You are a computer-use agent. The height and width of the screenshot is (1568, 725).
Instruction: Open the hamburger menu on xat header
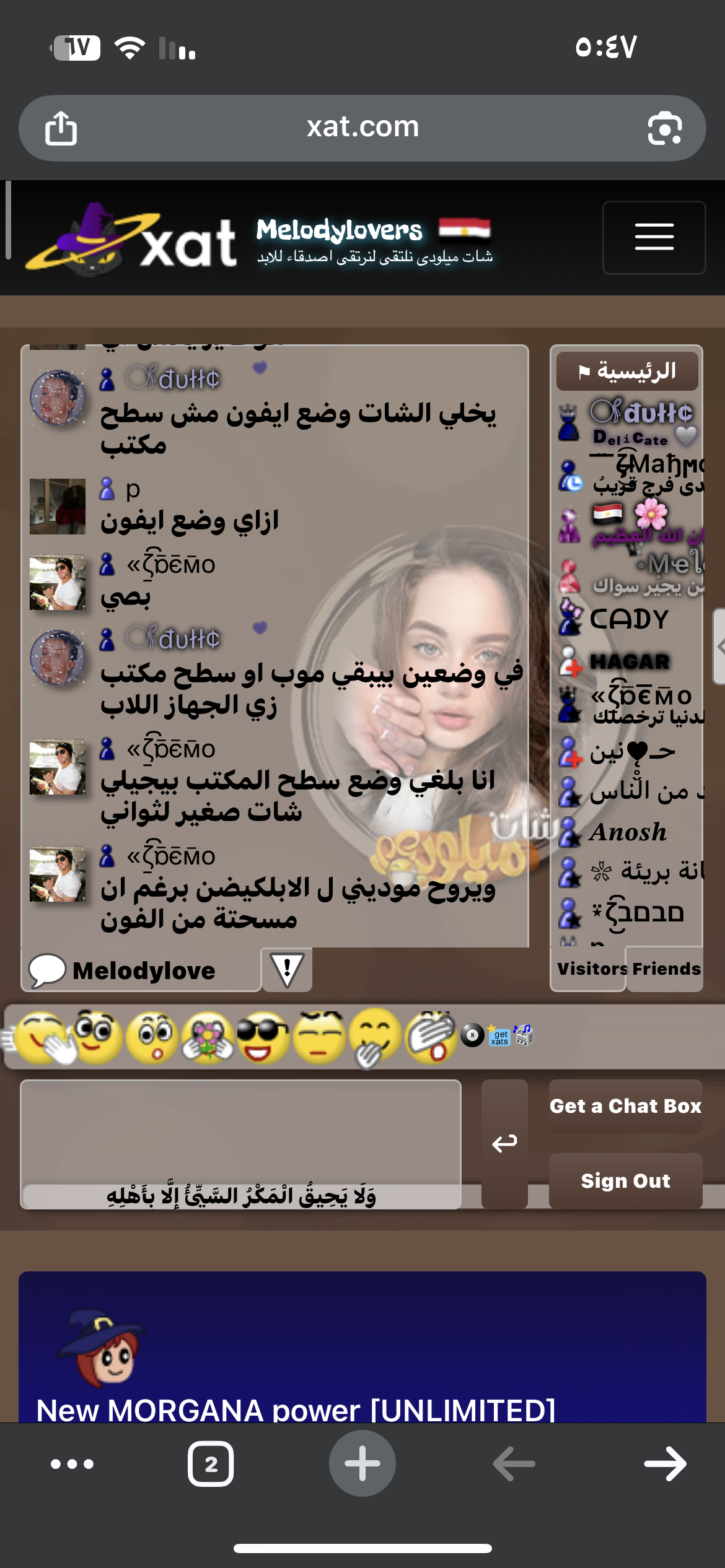pos(654,237)
